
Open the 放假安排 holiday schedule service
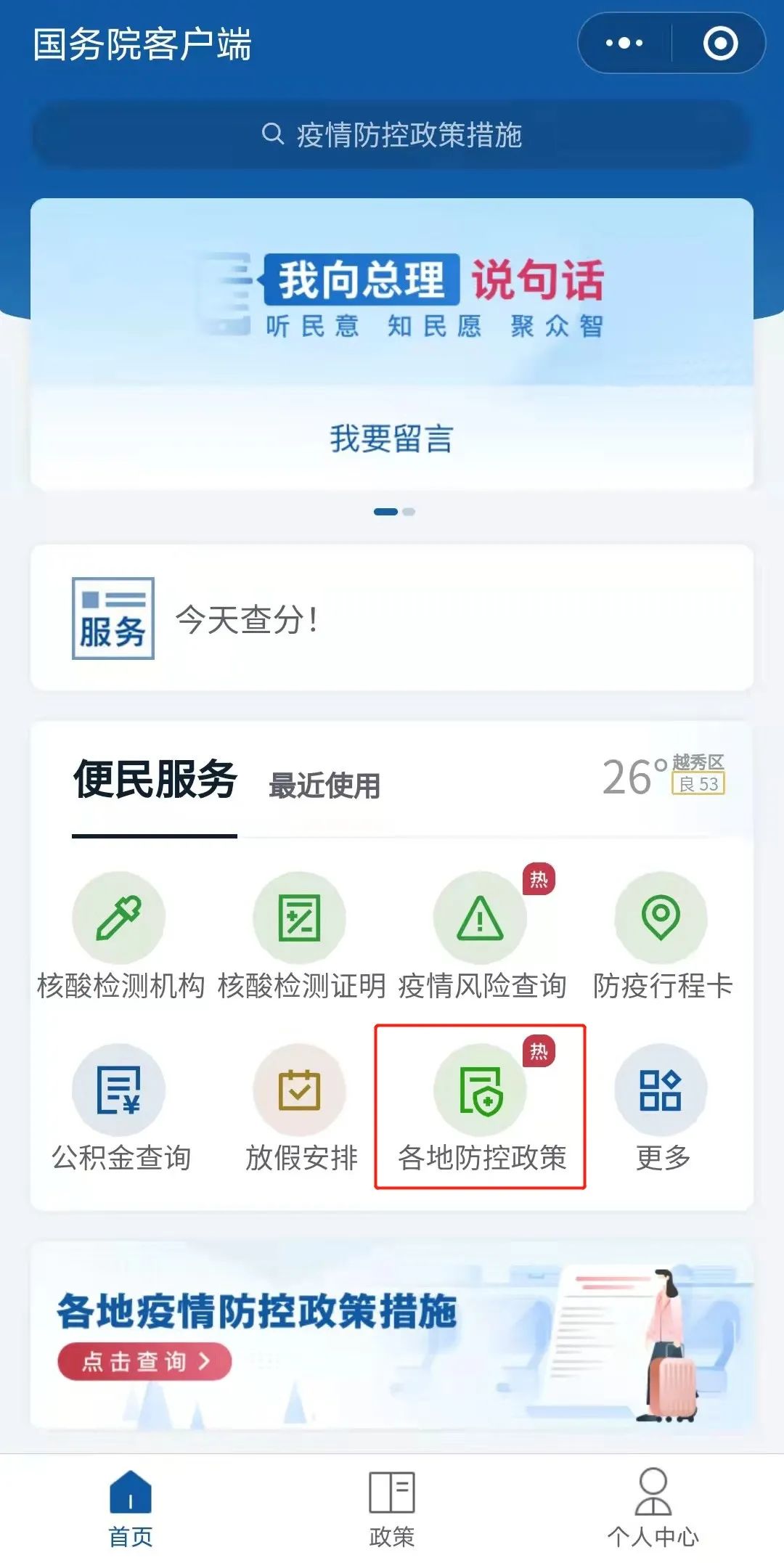point(300,1090)
